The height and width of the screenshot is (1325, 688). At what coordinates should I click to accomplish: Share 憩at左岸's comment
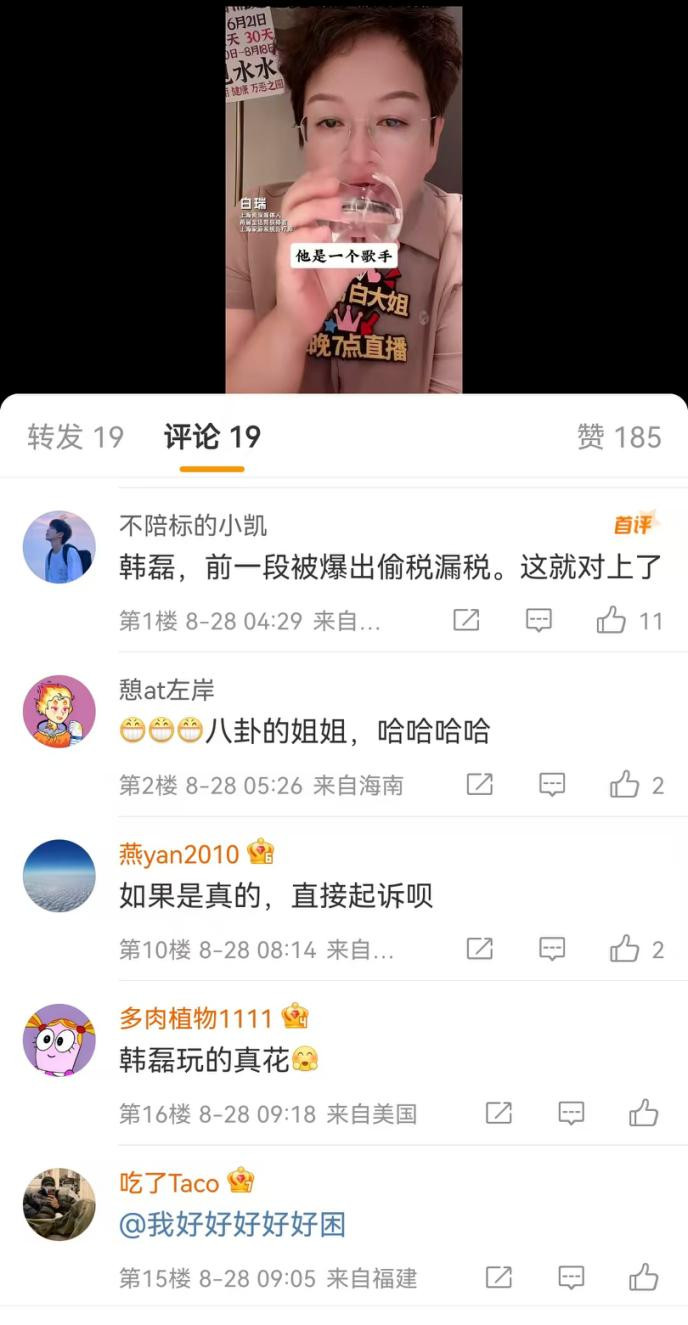point(480,785)
